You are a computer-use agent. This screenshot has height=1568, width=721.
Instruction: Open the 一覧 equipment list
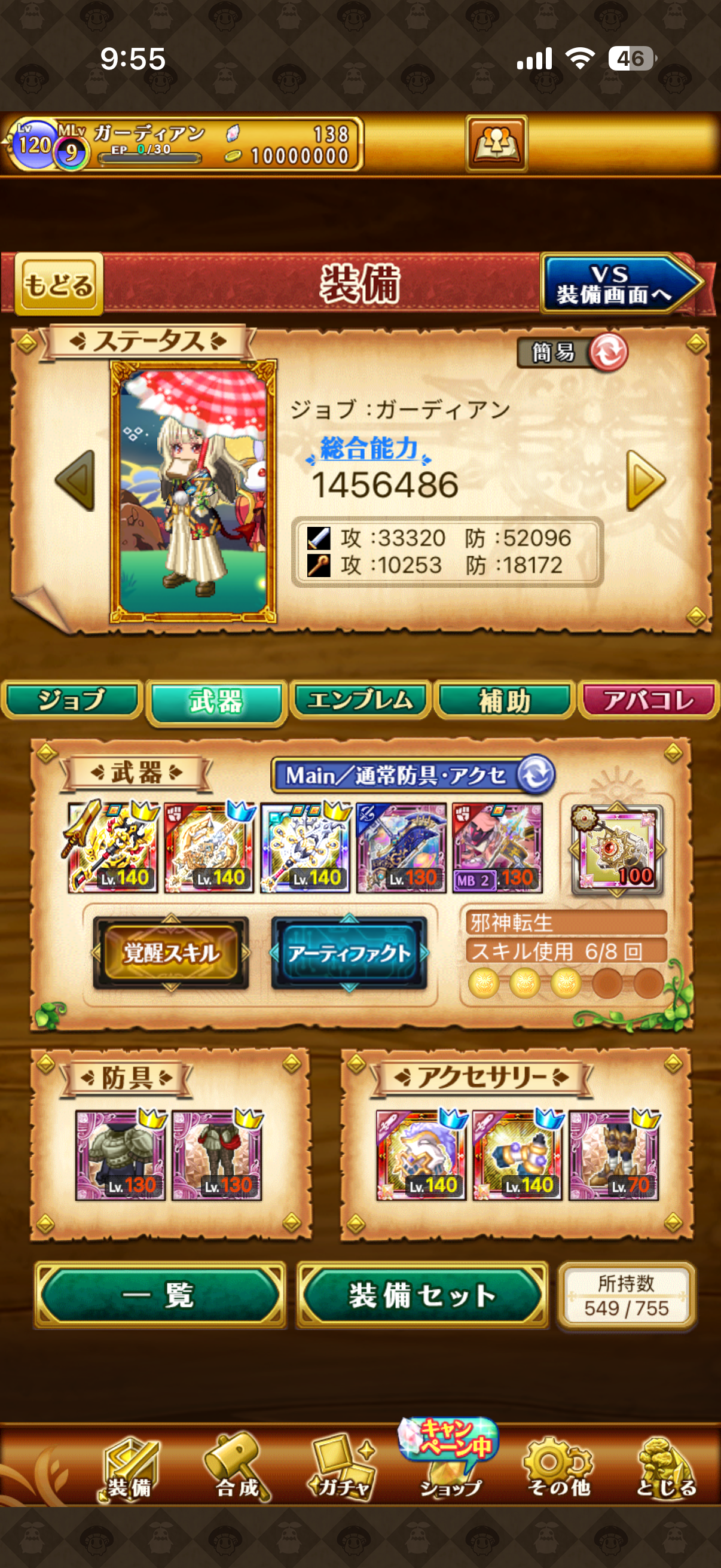click(x=160, y=1295)
